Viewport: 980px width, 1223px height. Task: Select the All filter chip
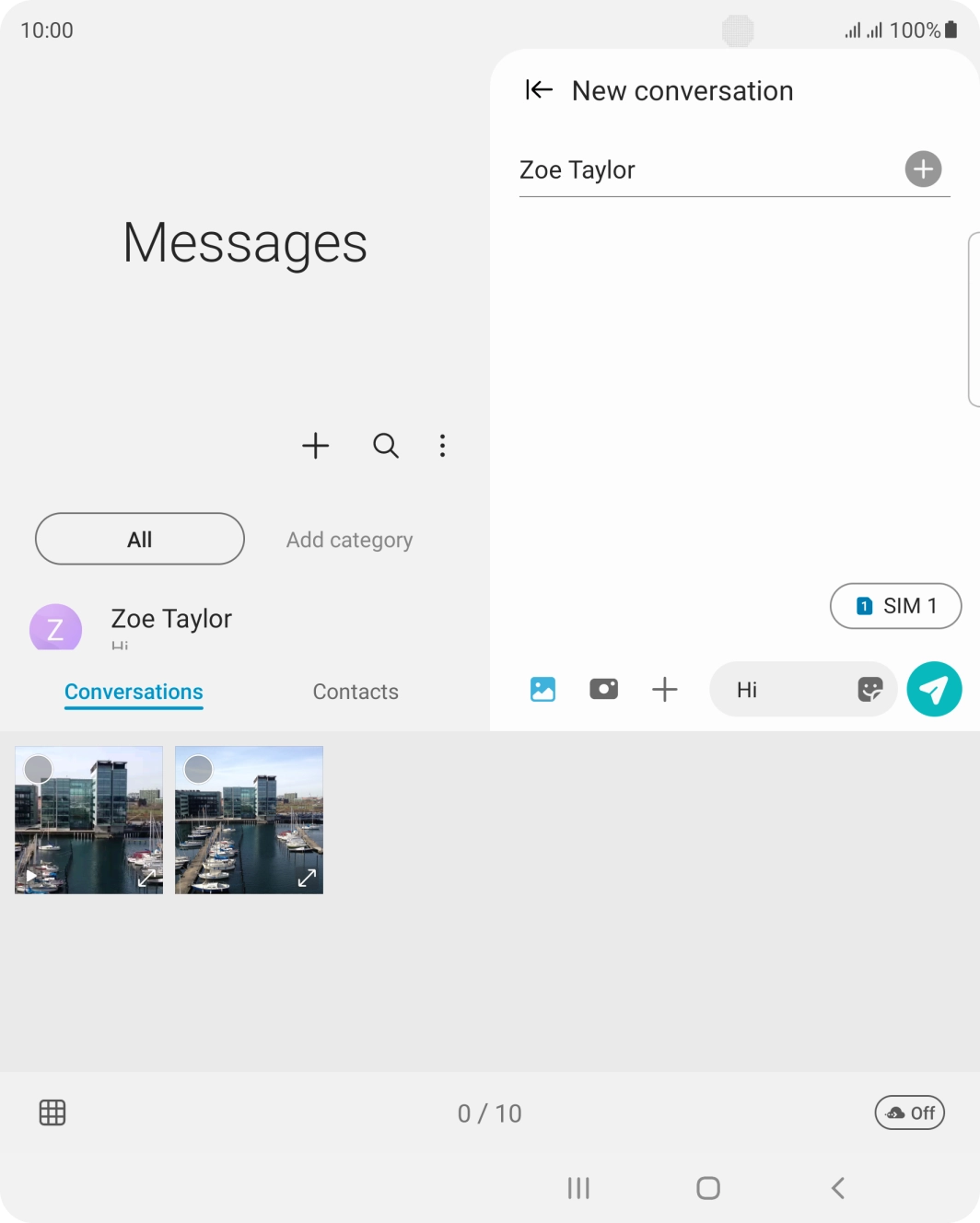point(138,539)
